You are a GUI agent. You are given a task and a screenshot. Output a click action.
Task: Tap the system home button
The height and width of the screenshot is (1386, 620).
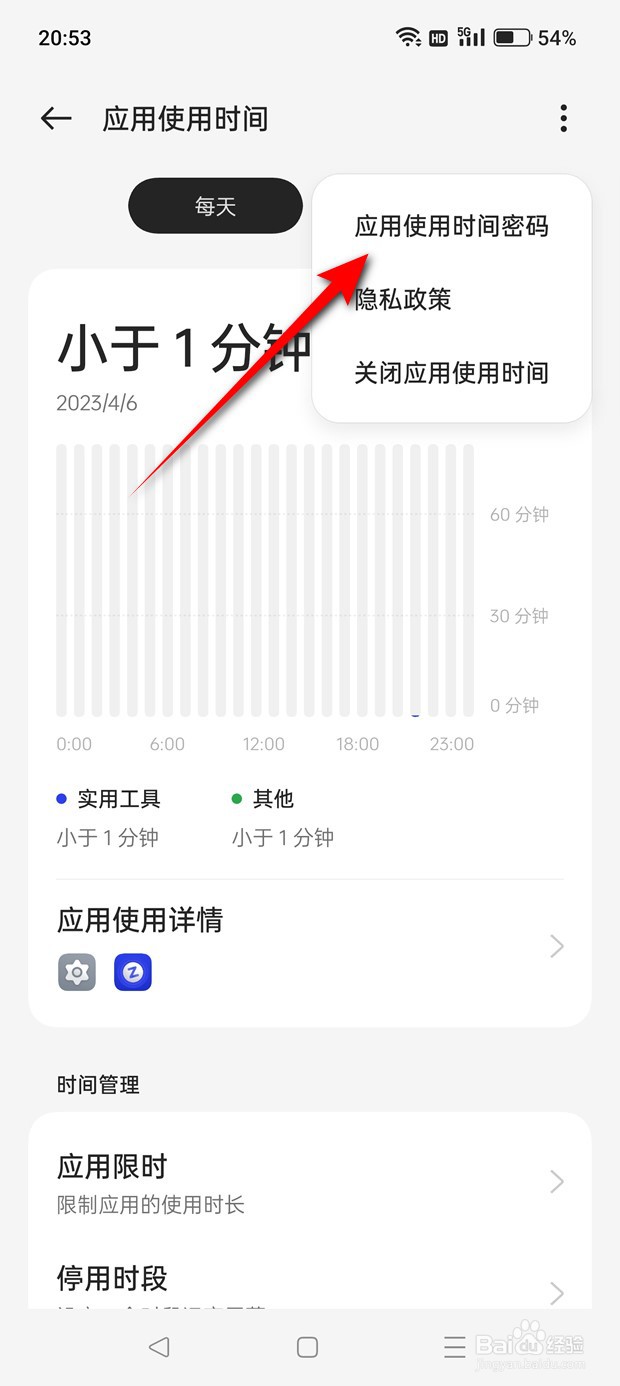(x=308, y=1347)
